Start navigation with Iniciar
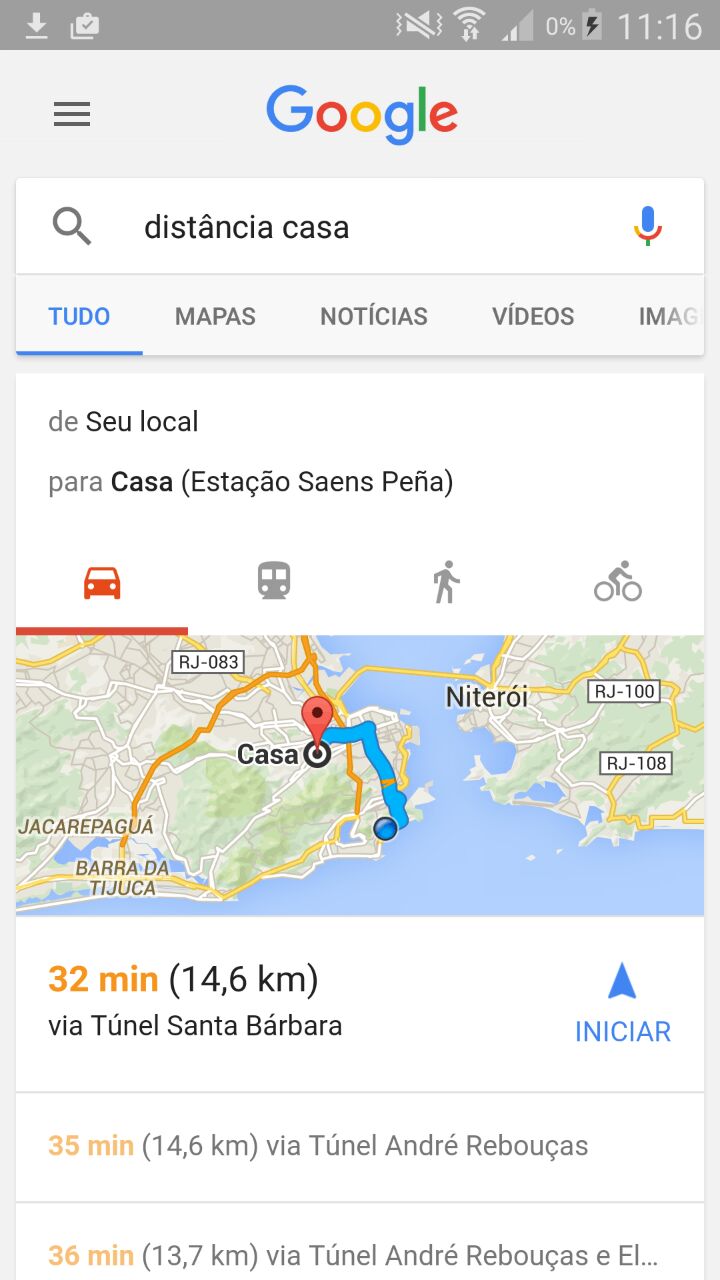The image size is (720, 1280). pos(622,1004)
